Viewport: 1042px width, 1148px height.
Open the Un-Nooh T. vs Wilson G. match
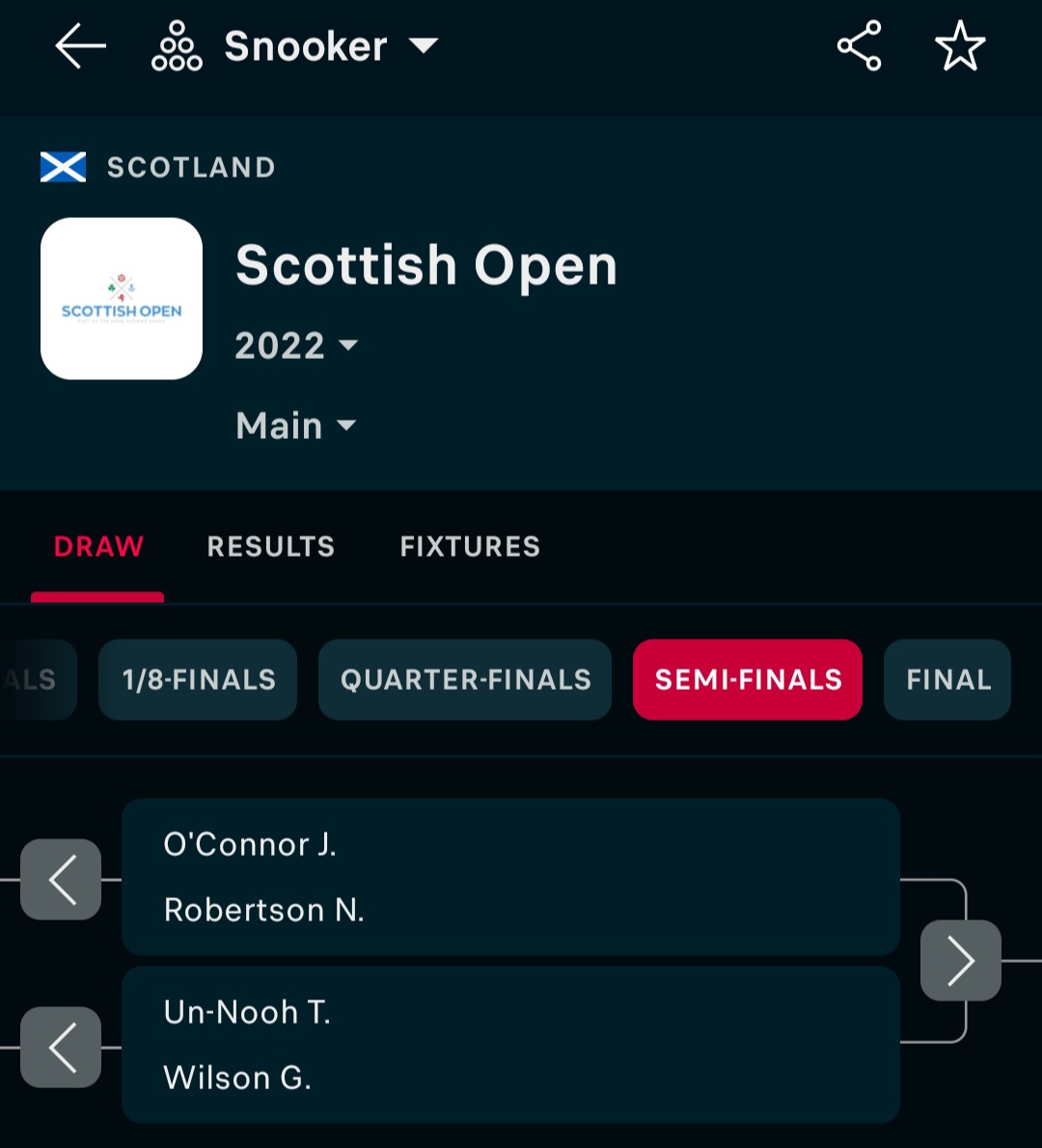click(x=510, y=1045)
